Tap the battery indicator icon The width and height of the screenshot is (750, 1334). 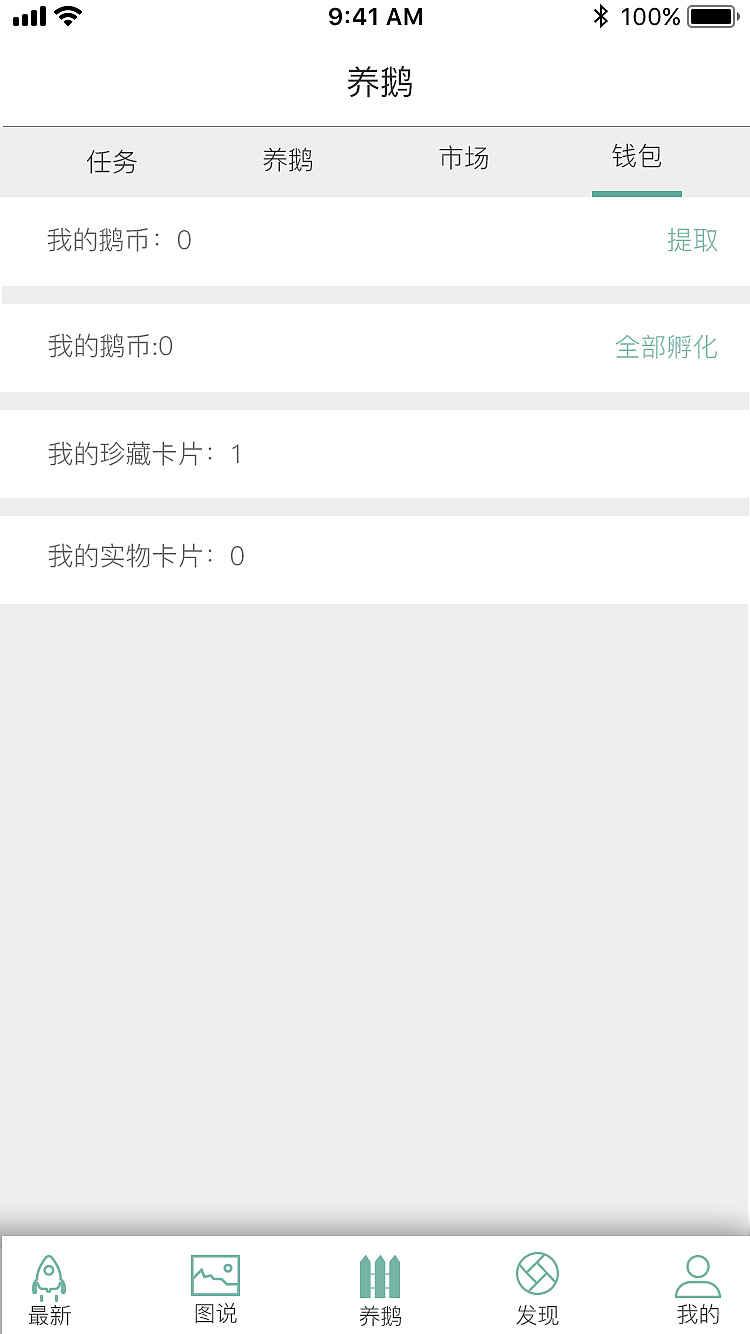coord(712,15)
